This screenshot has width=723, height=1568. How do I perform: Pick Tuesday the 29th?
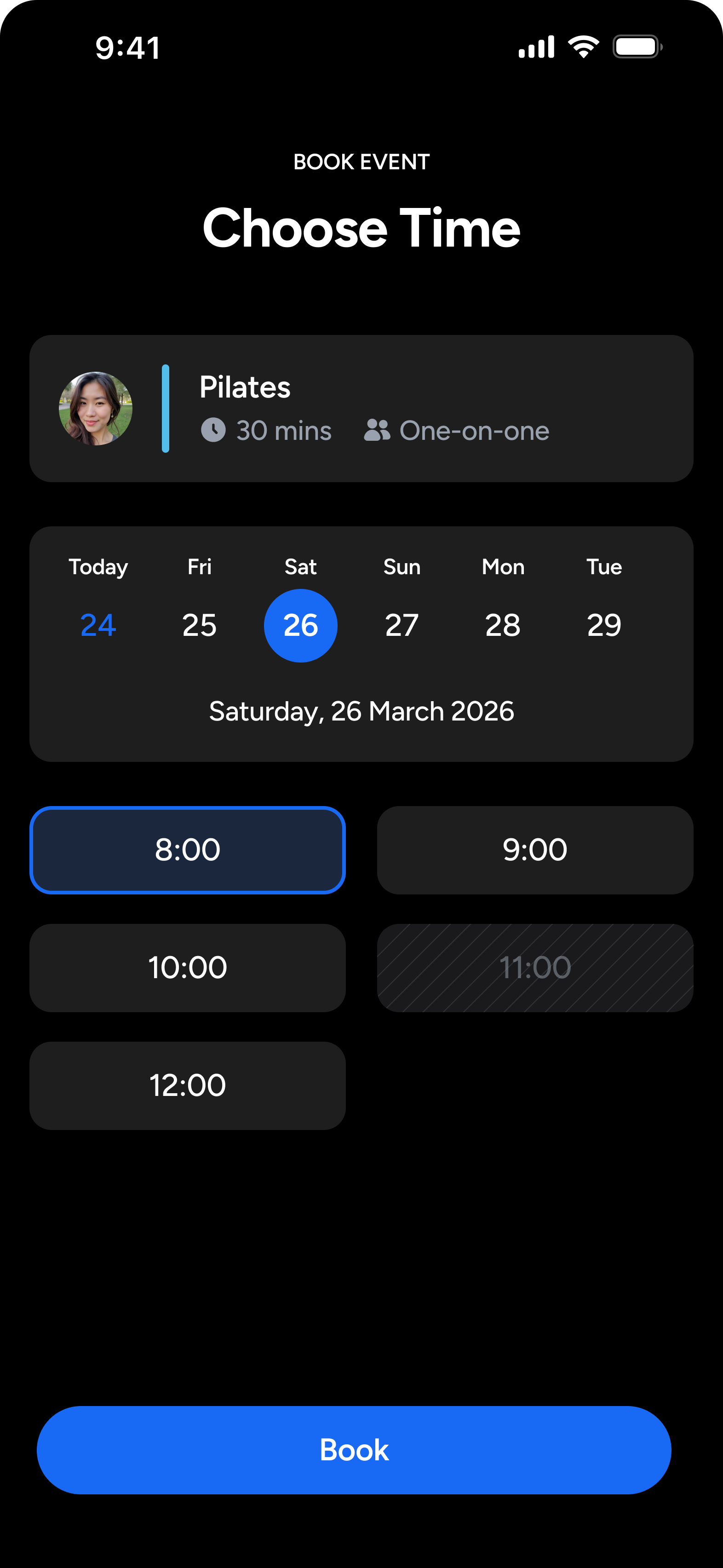pyautogui.click(x=604, y=624)
